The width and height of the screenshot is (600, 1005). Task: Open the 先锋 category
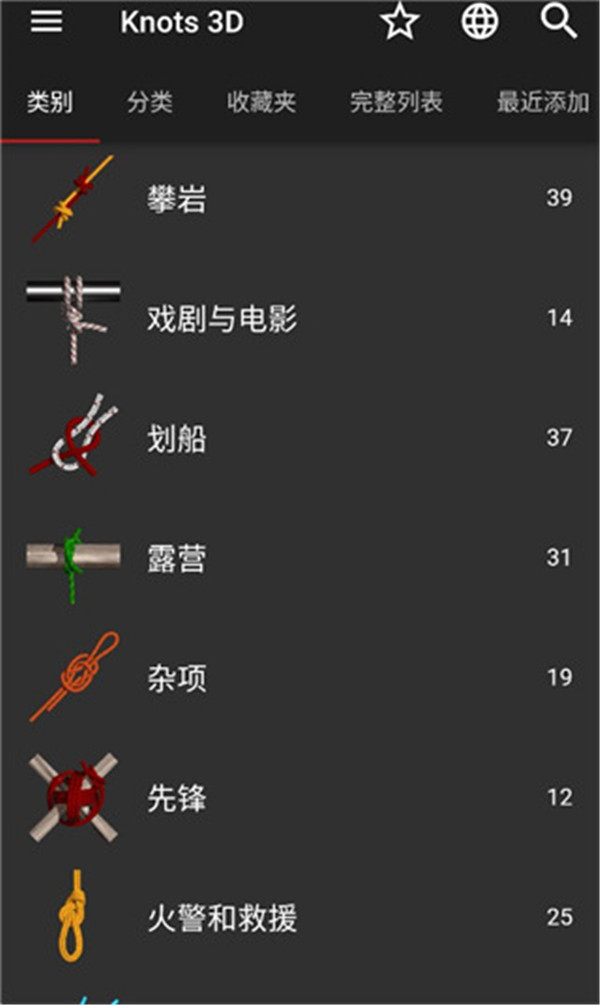(300, 798)
